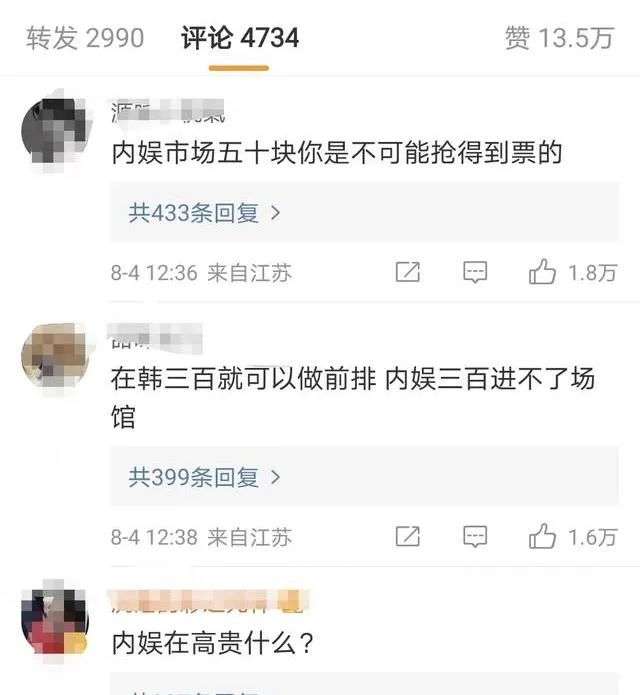Repost the 8-4 12:38 comment
The height and width of the screenshot is (695, 640).
click(x=407, y=537)
